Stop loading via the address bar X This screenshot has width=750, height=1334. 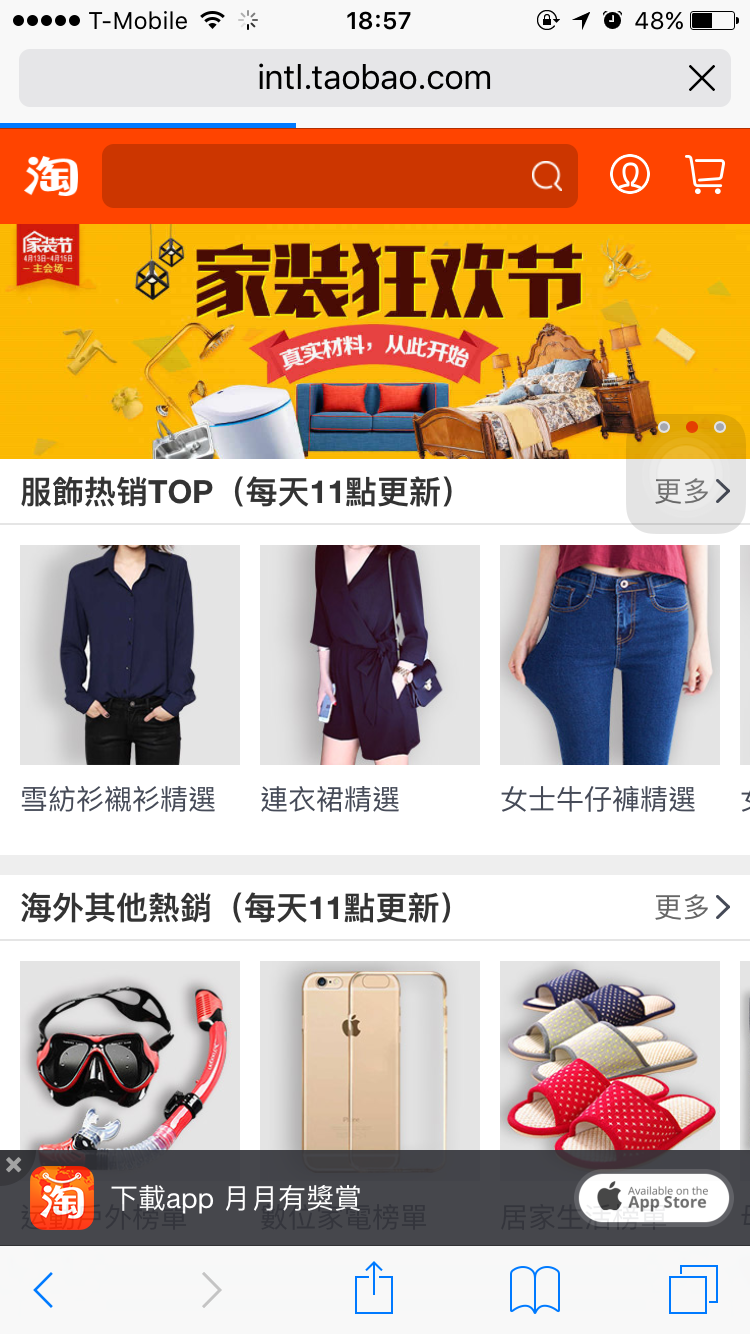tap(702, 78)
